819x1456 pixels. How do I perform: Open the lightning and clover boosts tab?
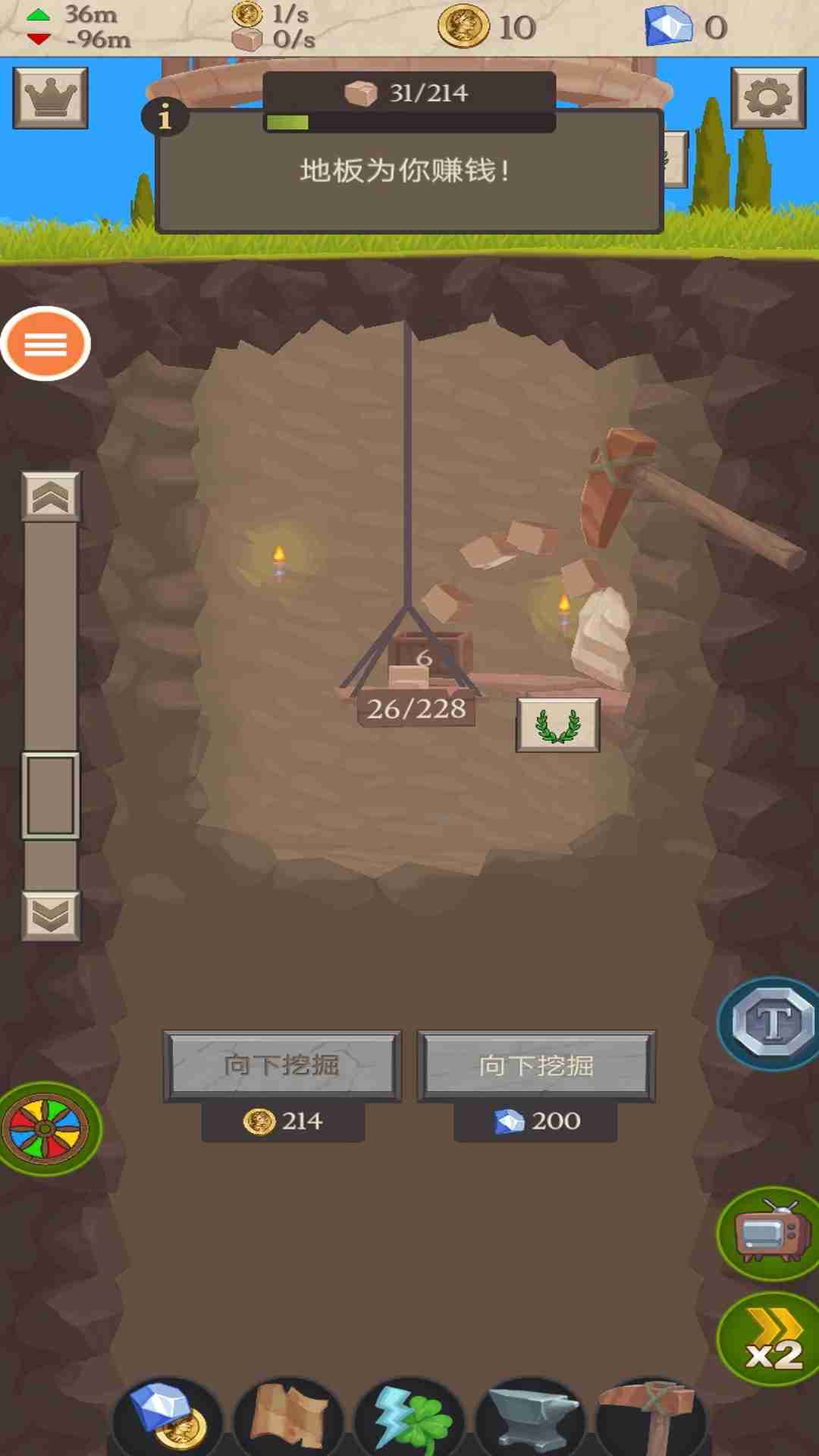(x=410, y=1418)
